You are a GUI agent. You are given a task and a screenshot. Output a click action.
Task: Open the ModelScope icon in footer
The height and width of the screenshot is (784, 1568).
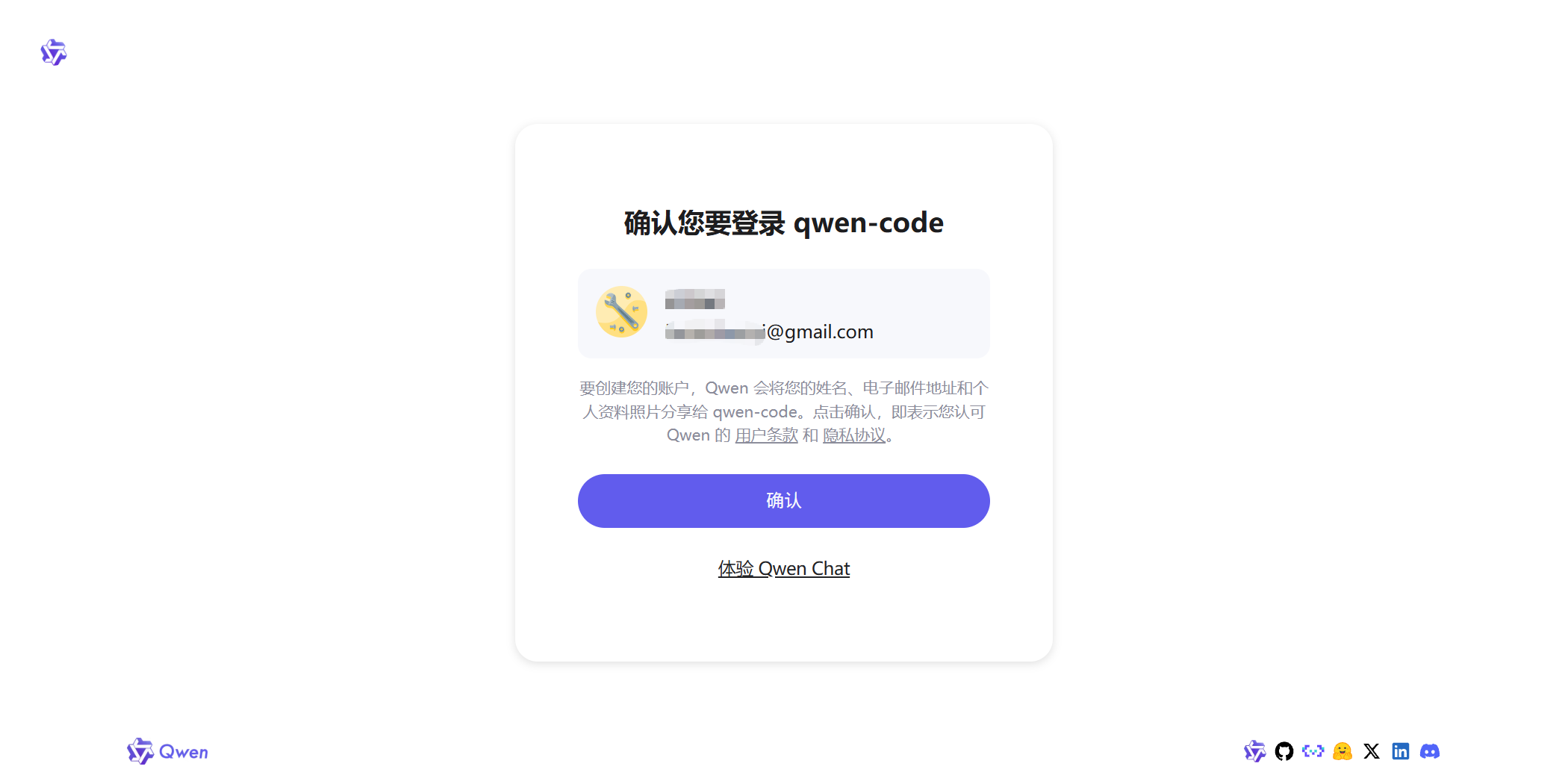[x=1313, y=751]
